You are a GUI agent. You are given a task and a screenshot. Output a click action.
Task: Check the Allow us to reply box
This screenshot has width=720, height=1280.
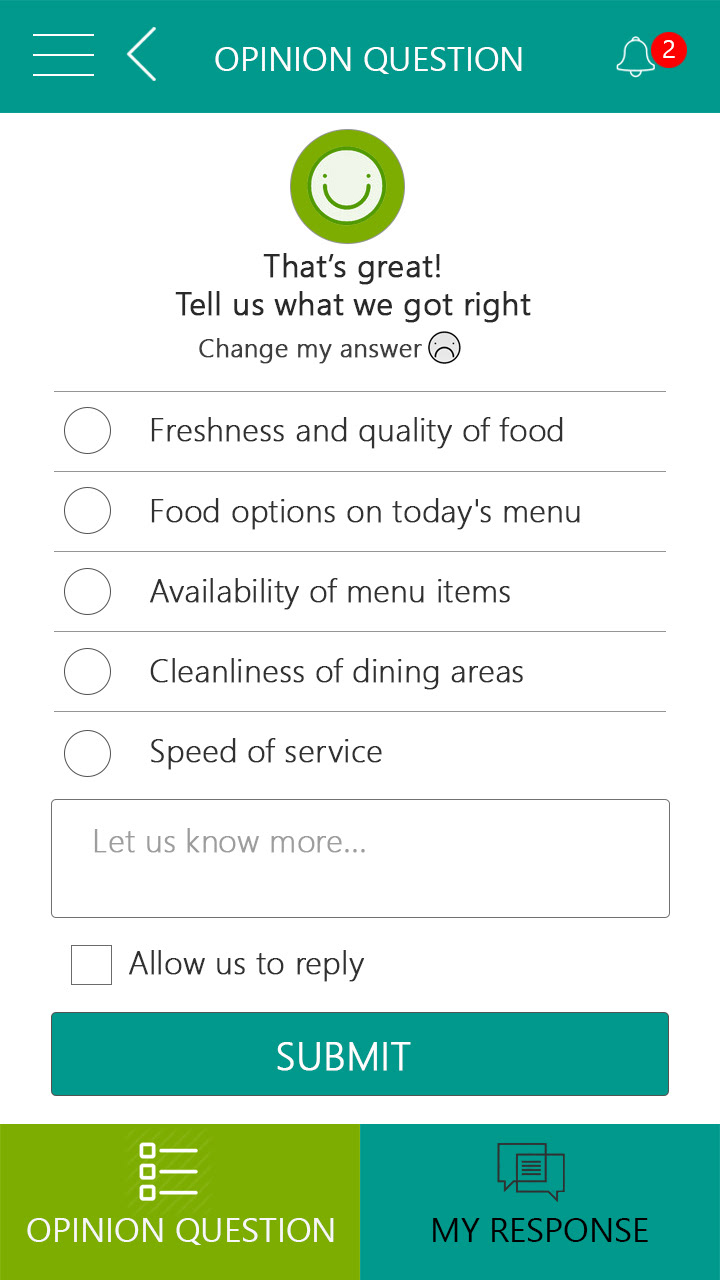point(91,965)
